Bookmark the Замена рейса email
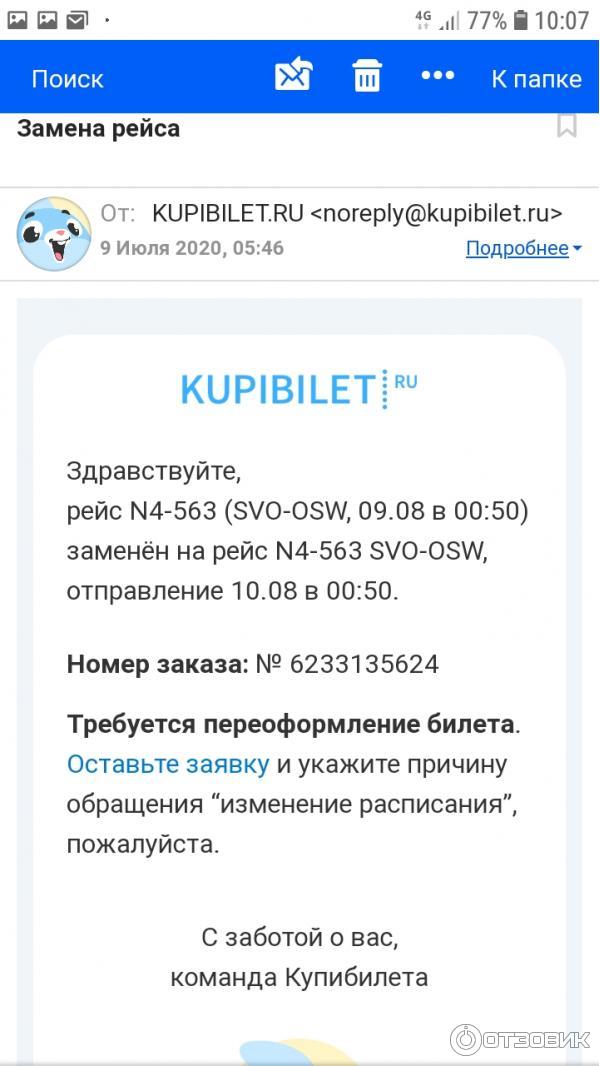This screenshot has width=600, height=1066. coord(567,127)
